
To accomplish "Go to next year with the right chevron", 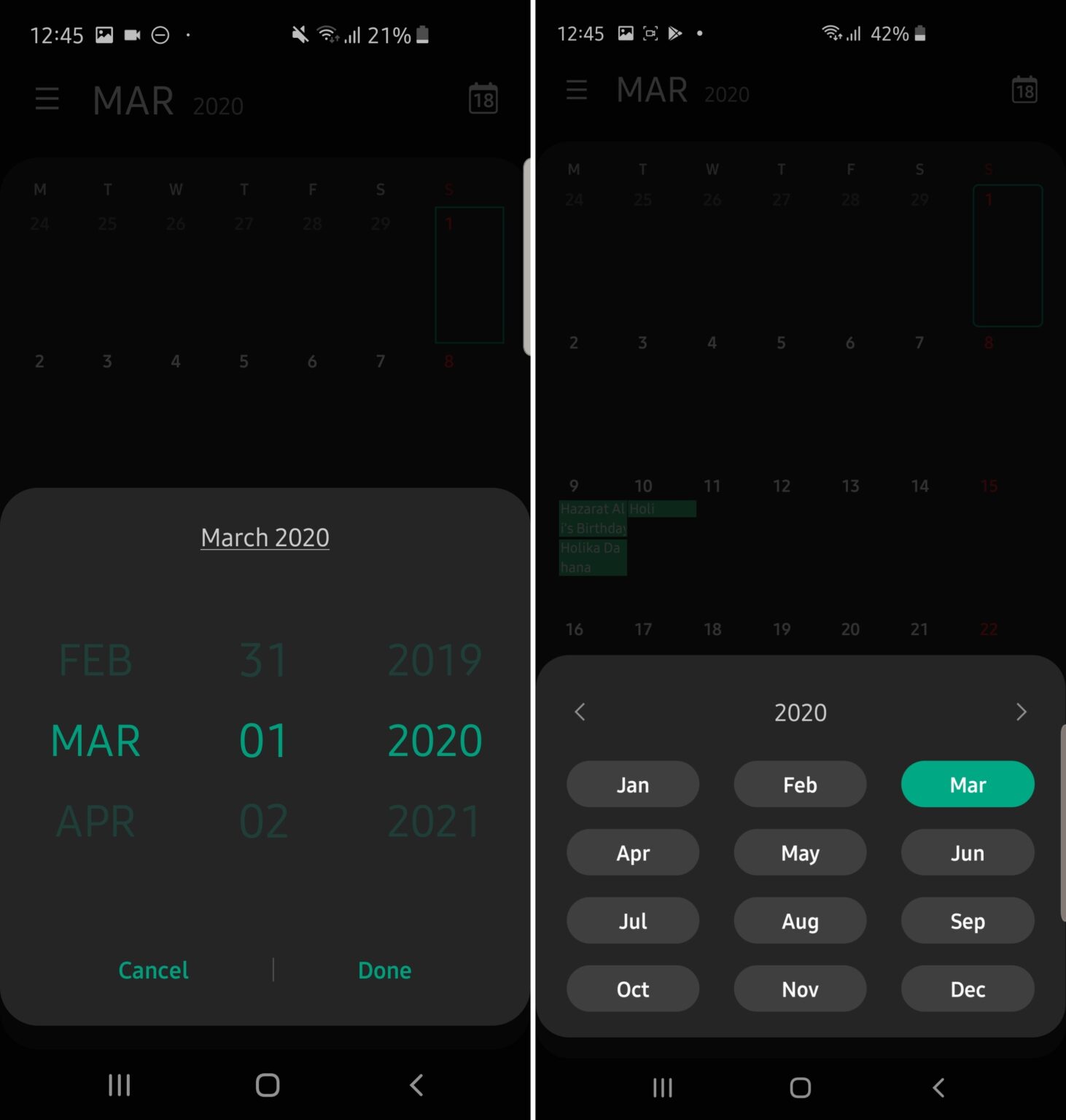I will coord(1021,712).
